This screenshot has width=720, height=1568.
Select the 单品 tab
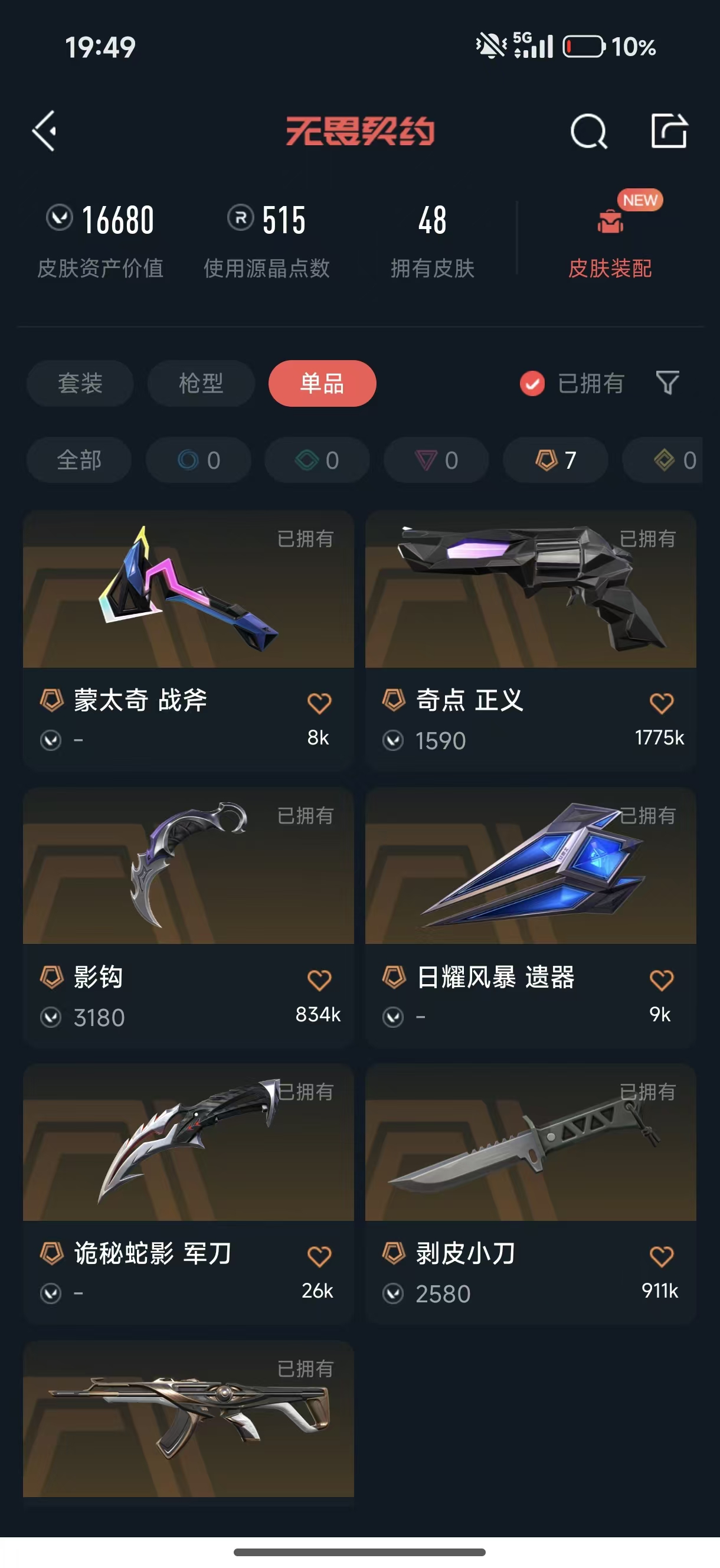(x=322, y=384)
